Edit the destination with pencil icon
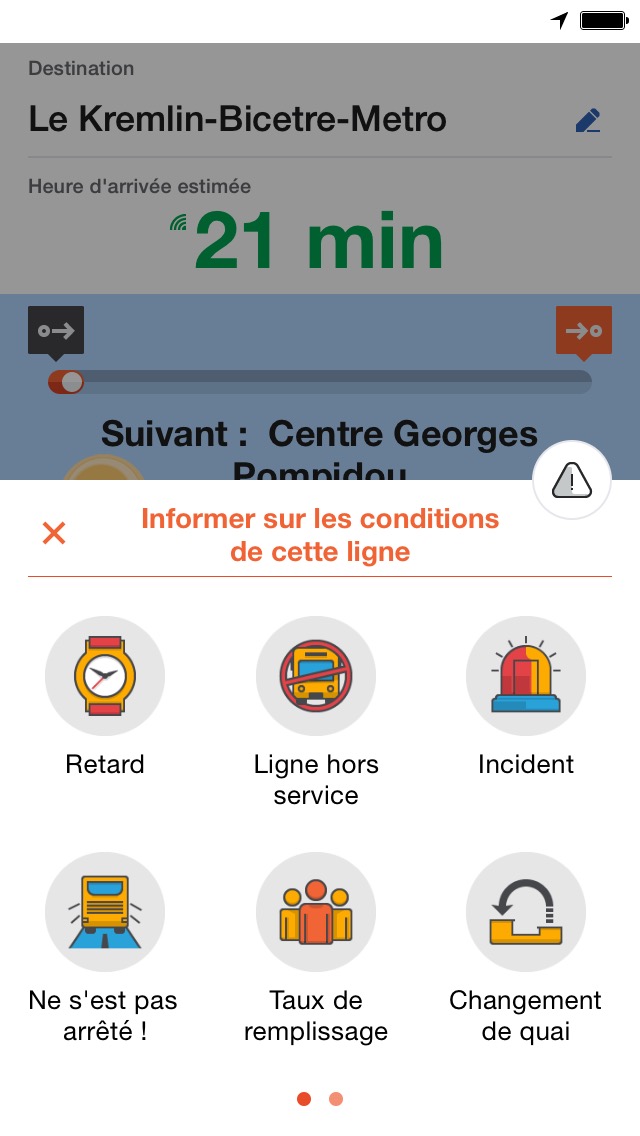 tap(589, 120)
